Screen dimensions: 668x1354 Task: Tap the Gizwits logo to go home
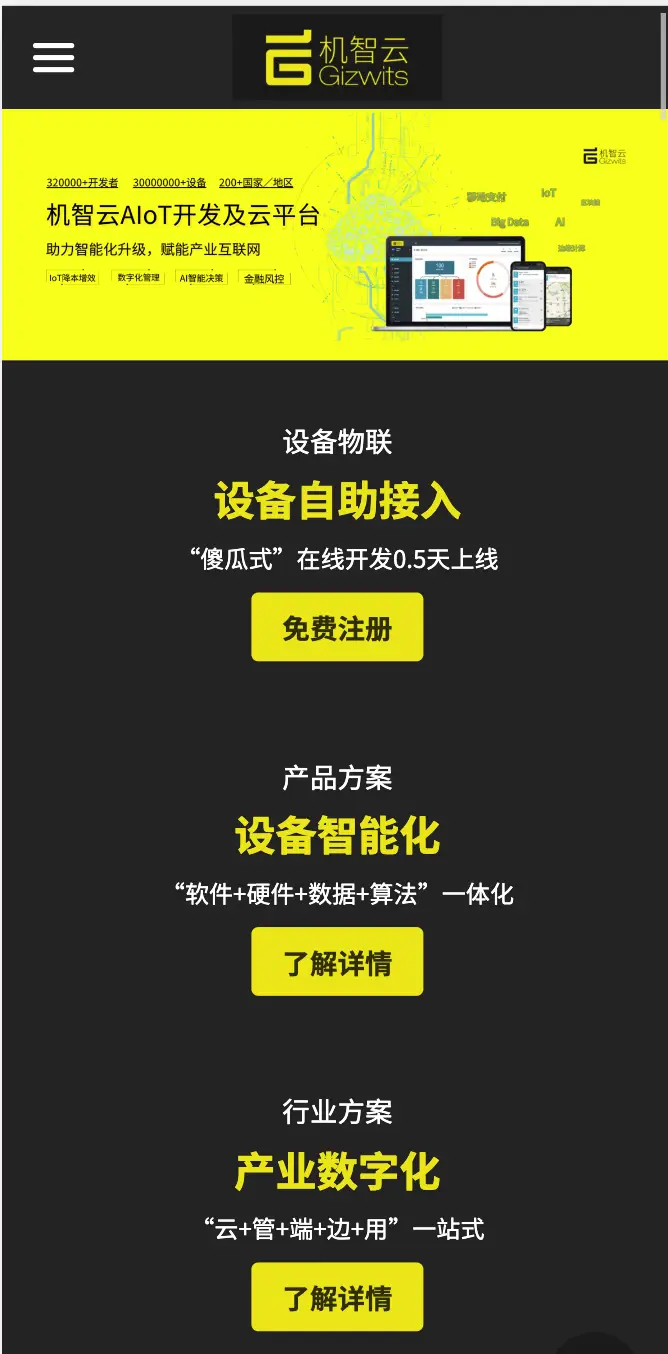pyautogui.click(x=337, y=58)
